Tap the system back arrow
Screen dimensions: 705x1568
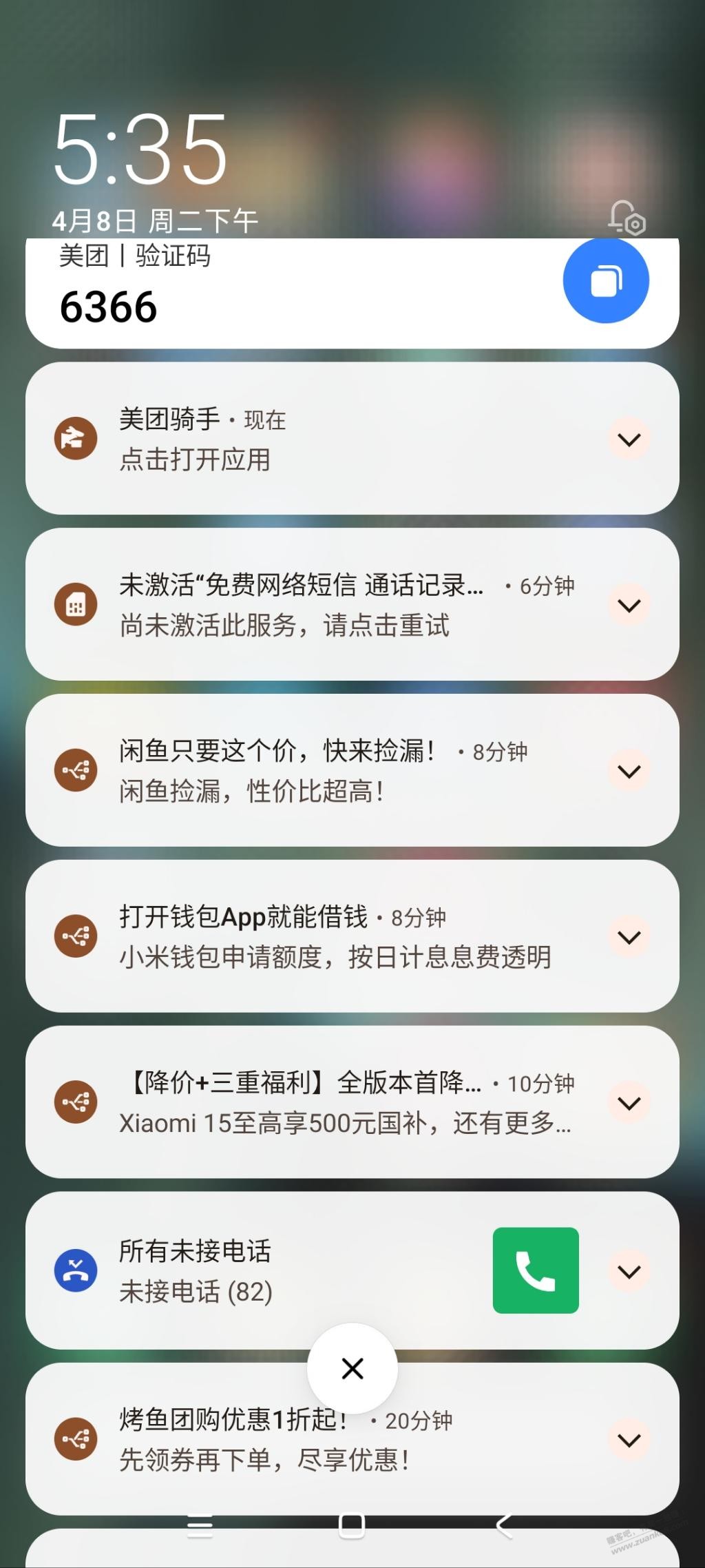pos(504,1526)
